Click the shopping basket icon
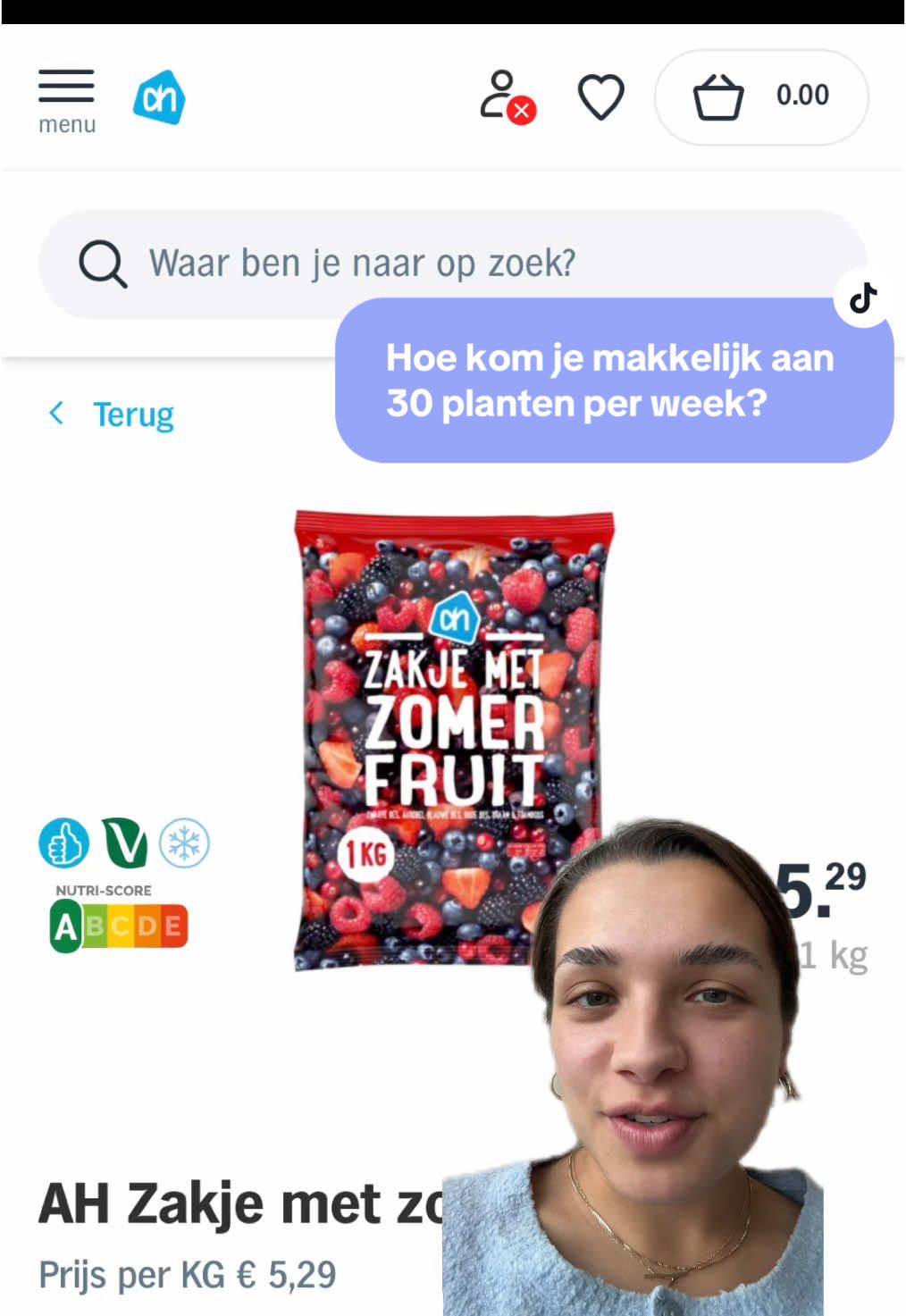Image resolution: width=906 pixels, height=1316 pixels. (717, 96)
